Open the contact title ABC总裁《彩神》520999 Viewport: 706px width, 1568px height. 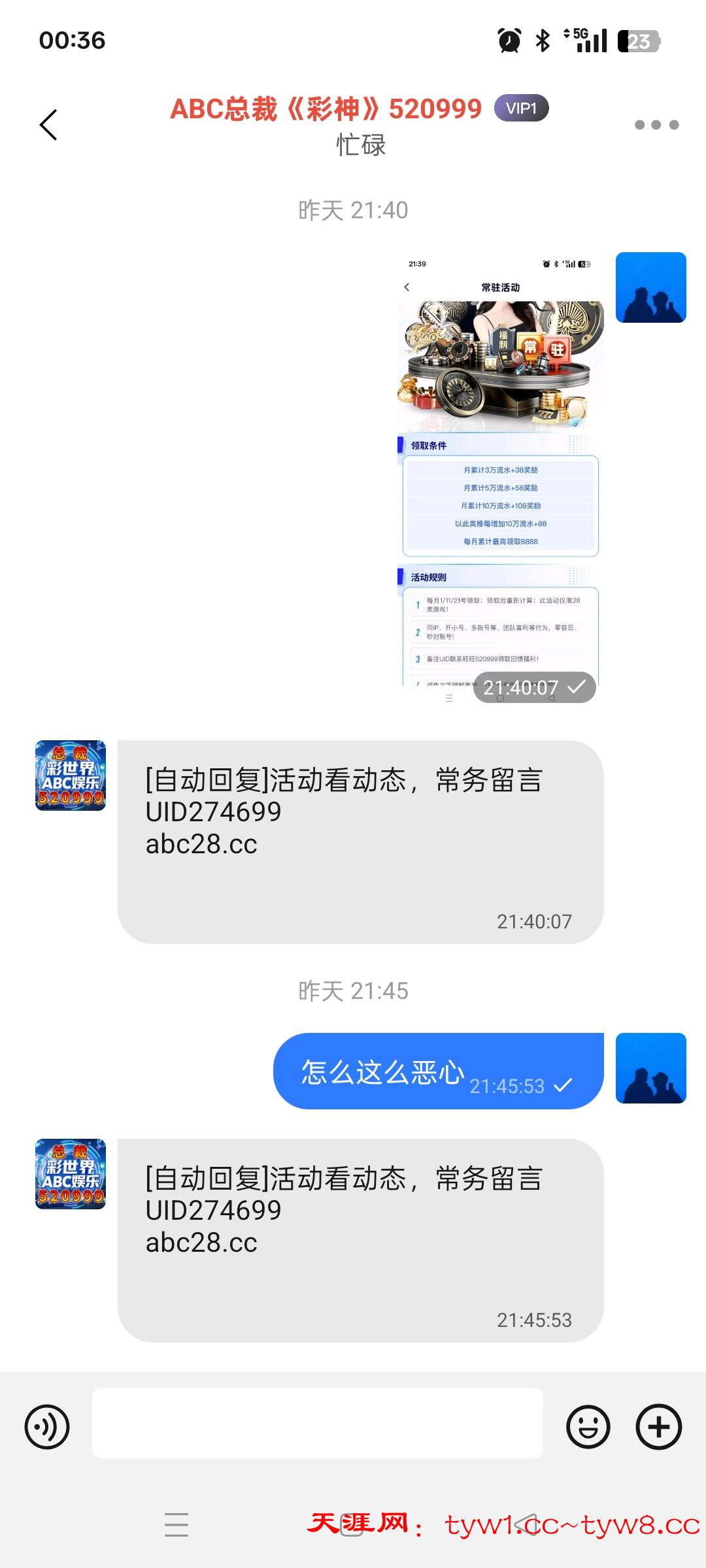[x=326, y=109]
